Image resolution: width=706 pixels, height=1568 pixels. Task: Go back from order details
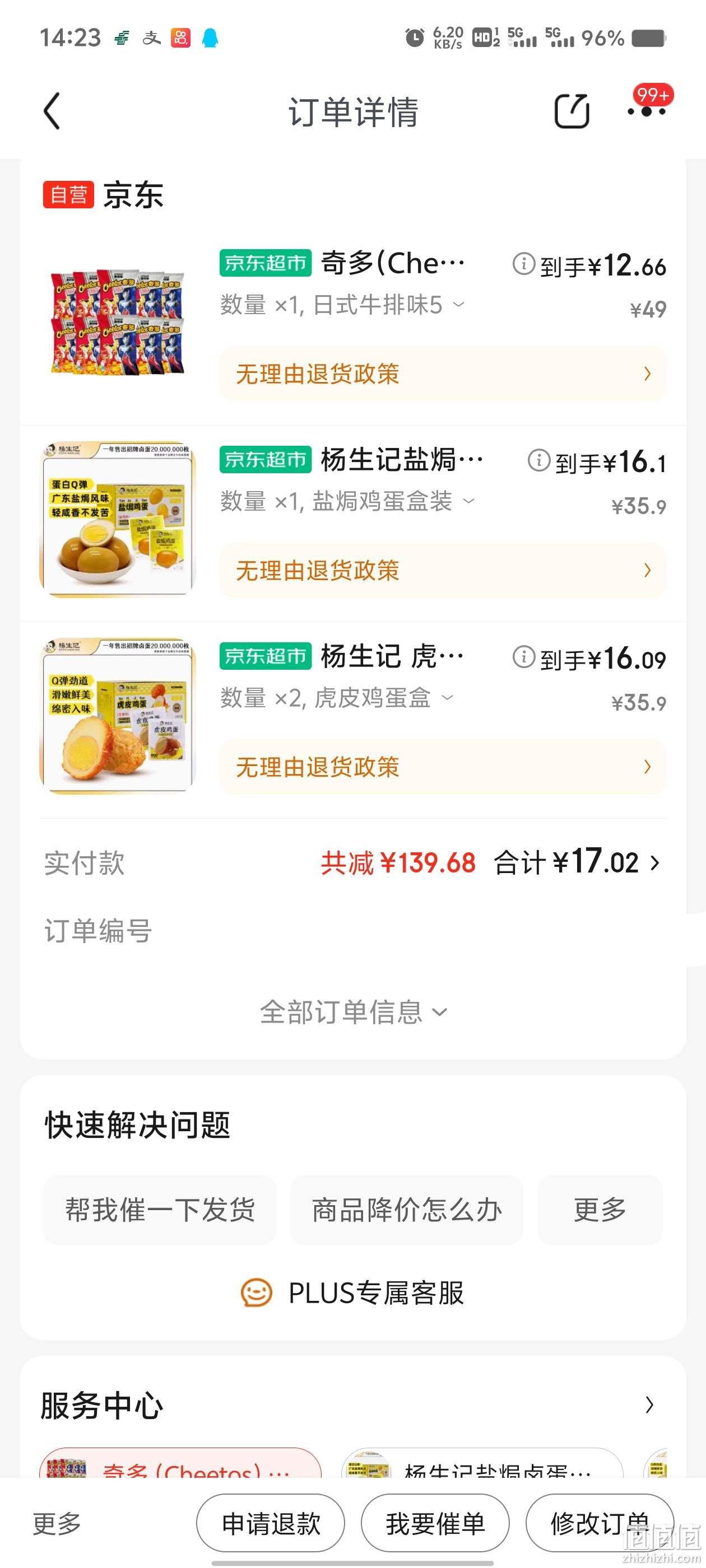pyautogui.click(x=52, y=111)
